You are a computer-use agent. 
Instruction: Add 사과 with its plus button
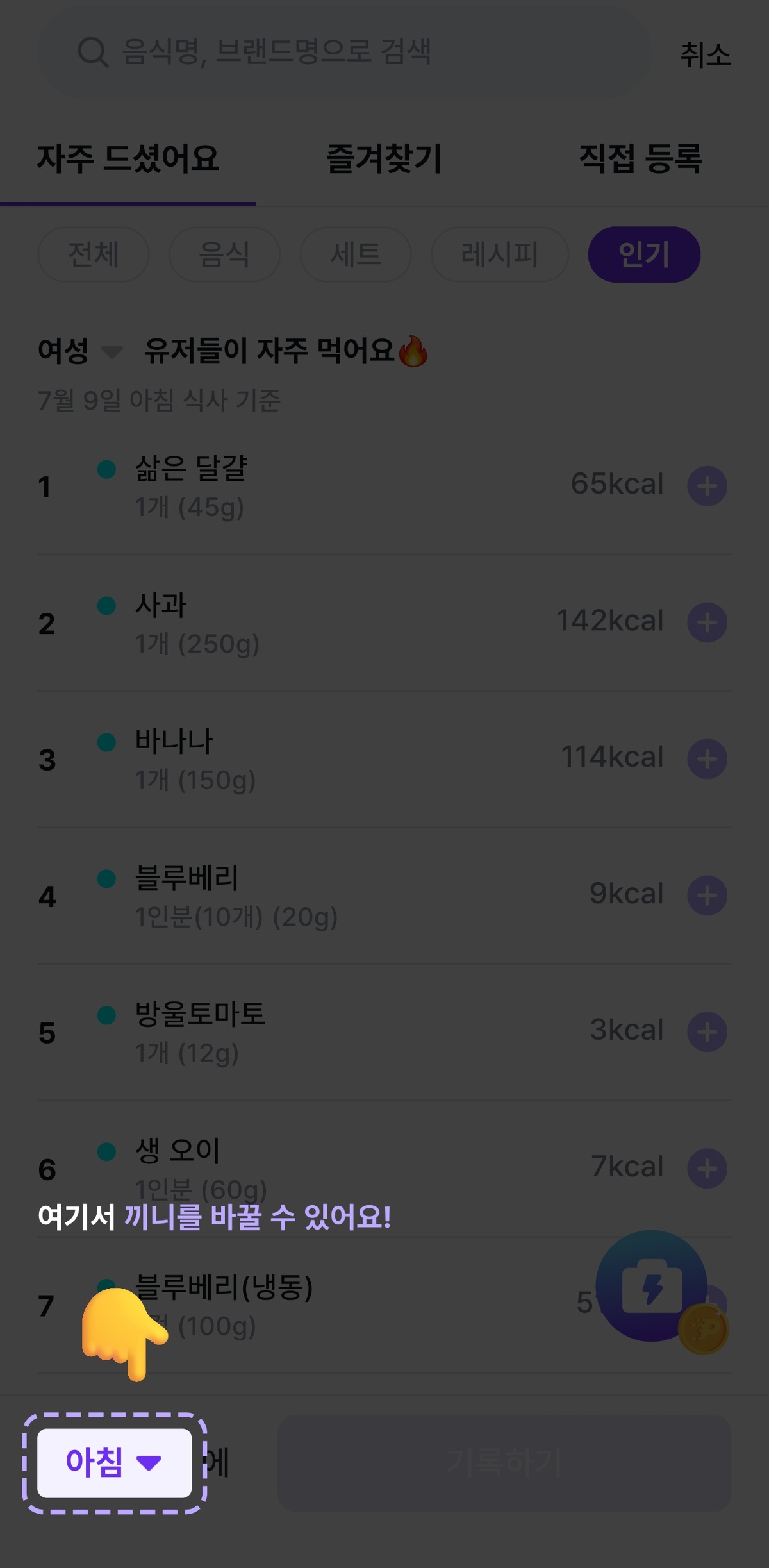click(x=707, y=622)
